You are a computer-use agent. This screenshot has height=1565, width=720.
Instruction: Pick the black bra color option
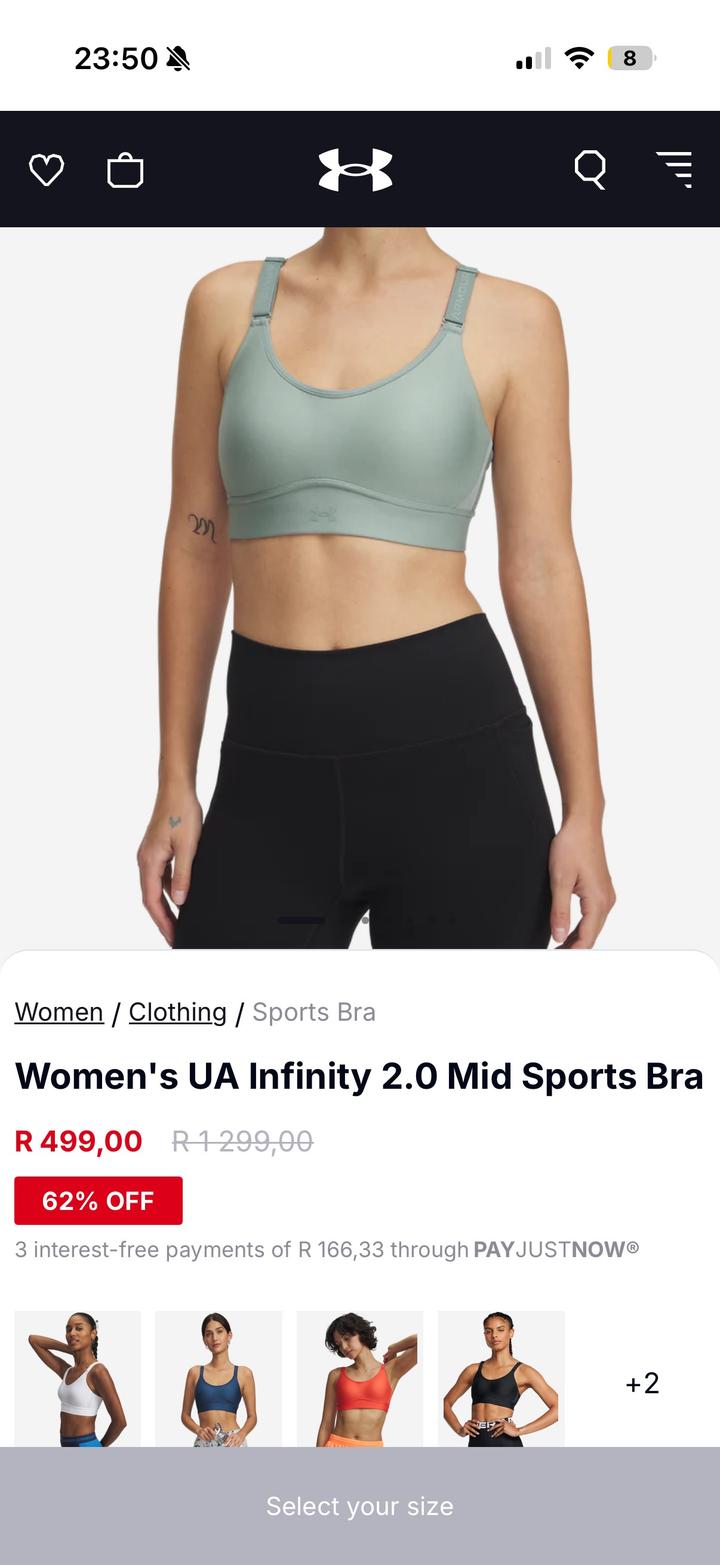[501, 1380]
